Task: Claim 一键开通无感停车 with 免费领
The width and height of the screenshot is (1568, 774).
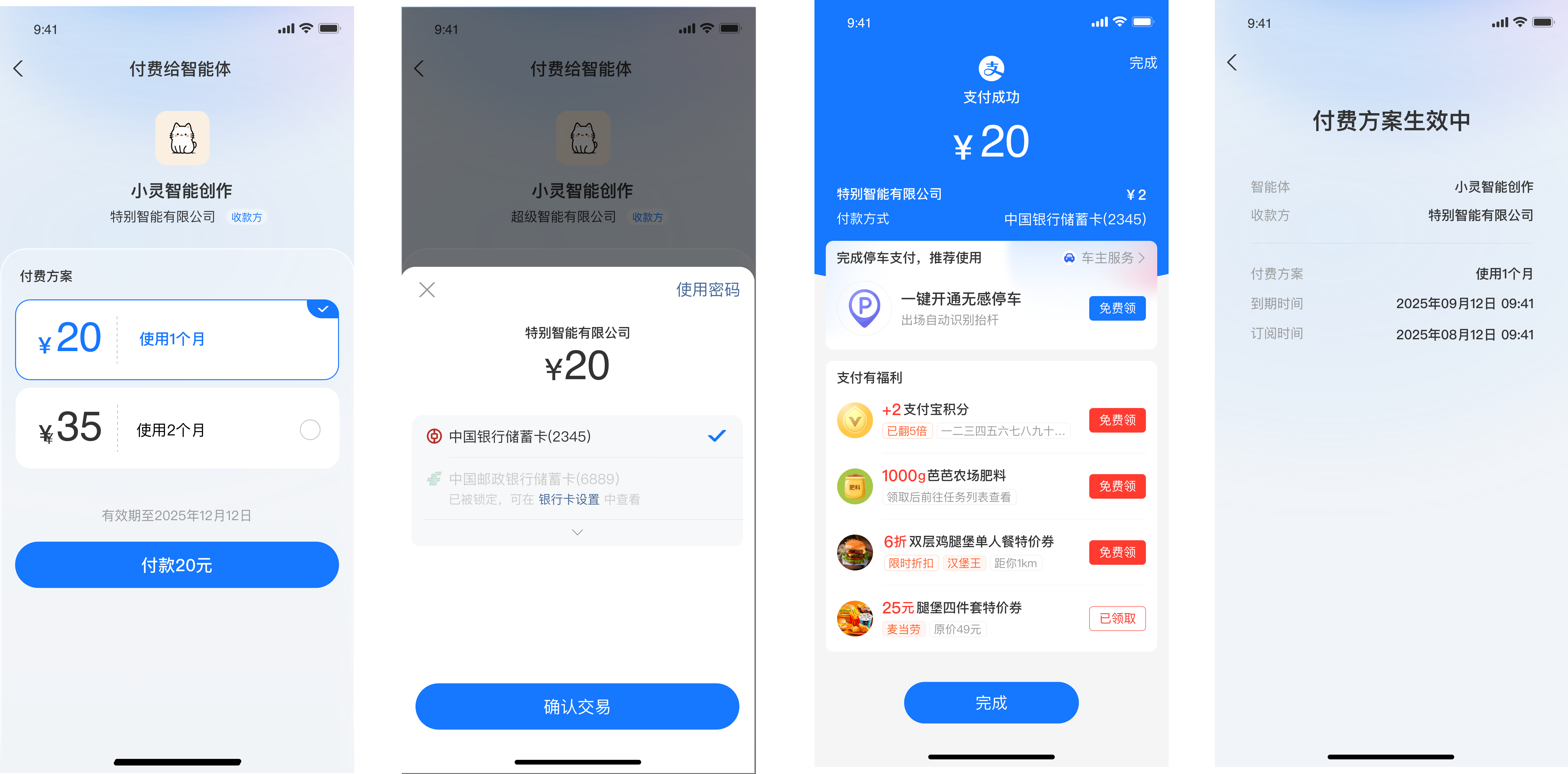Action: pos(1117,308)
